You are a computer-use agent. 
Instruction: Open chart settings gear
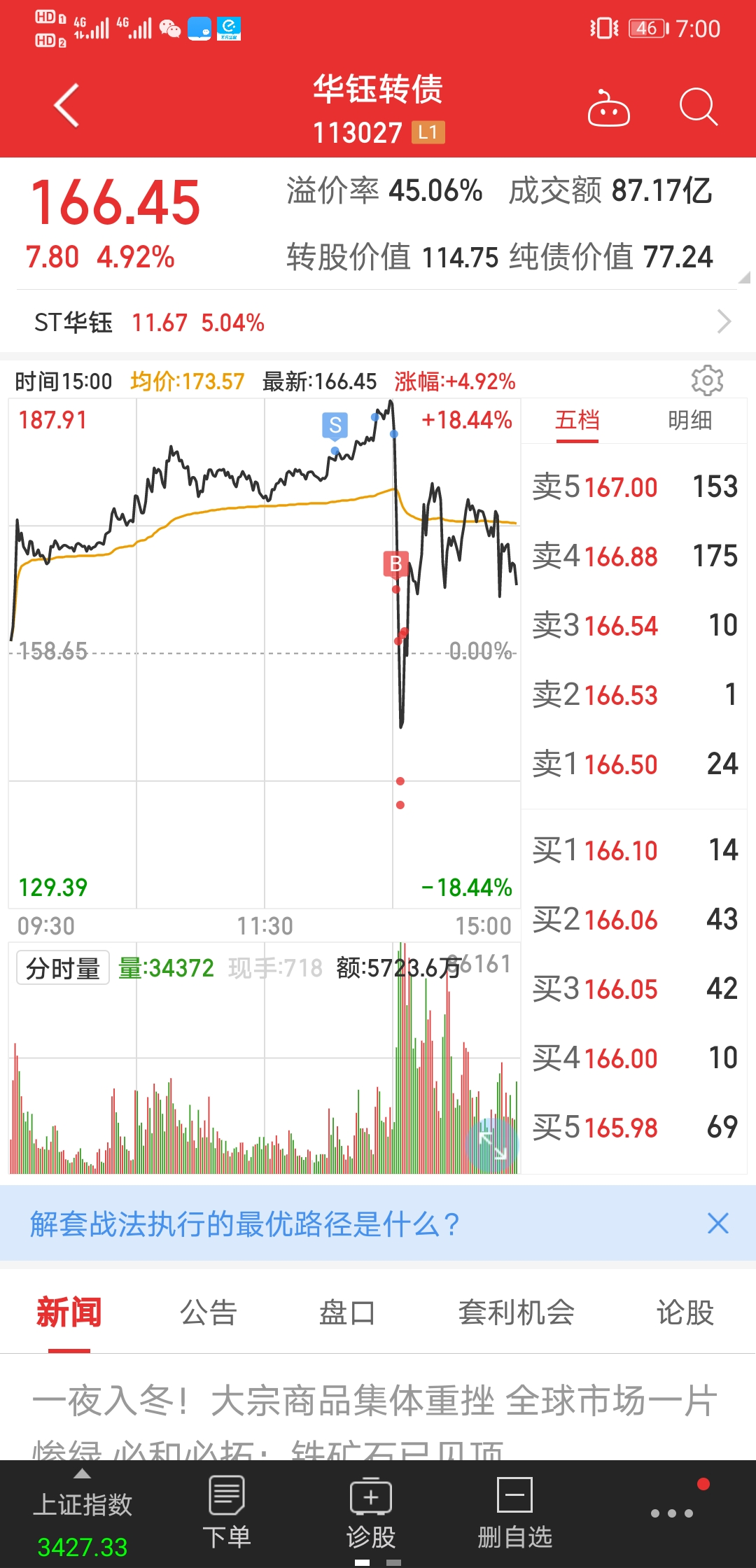tap(707, 381)
